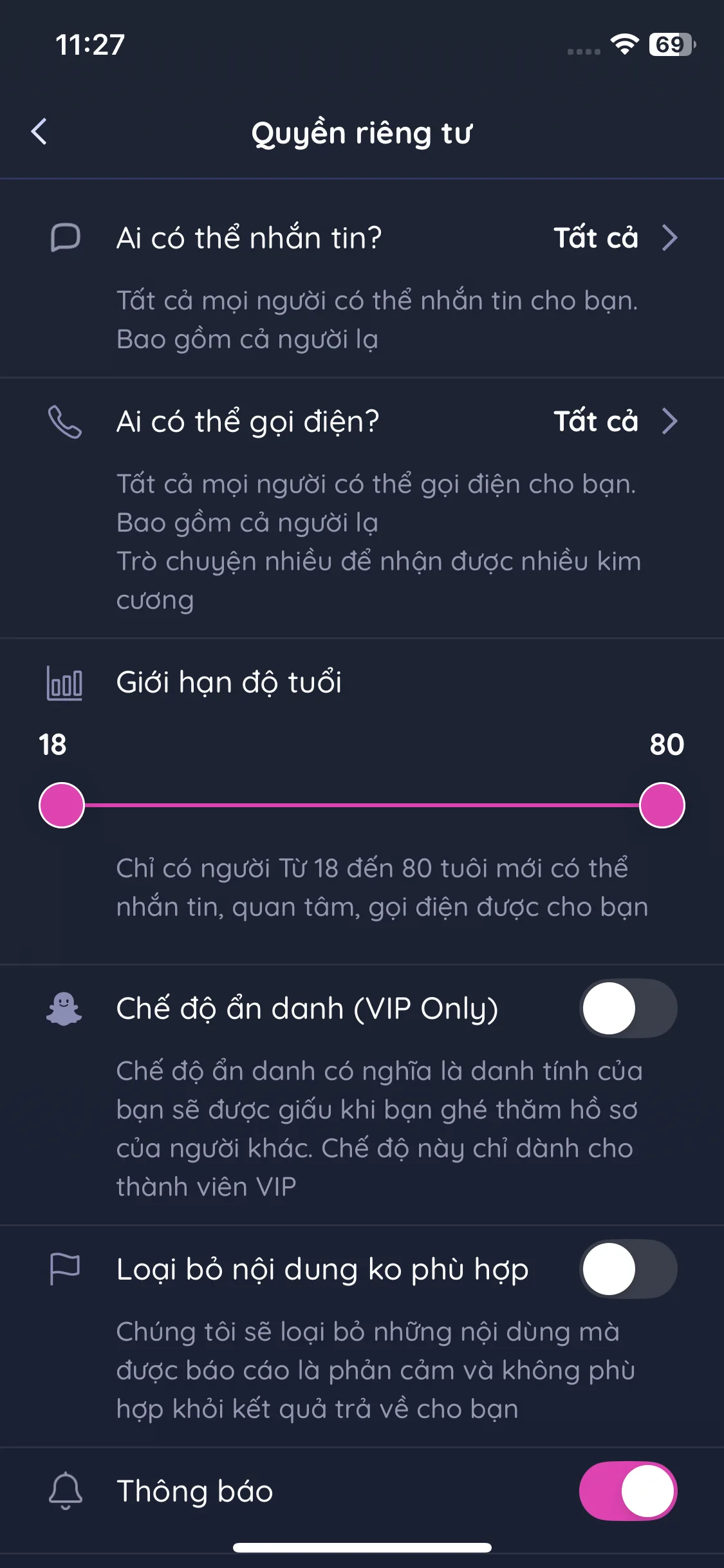Click the battery indicator in status bar
The height and width of the screenshot is (1568, 724).
669,45
